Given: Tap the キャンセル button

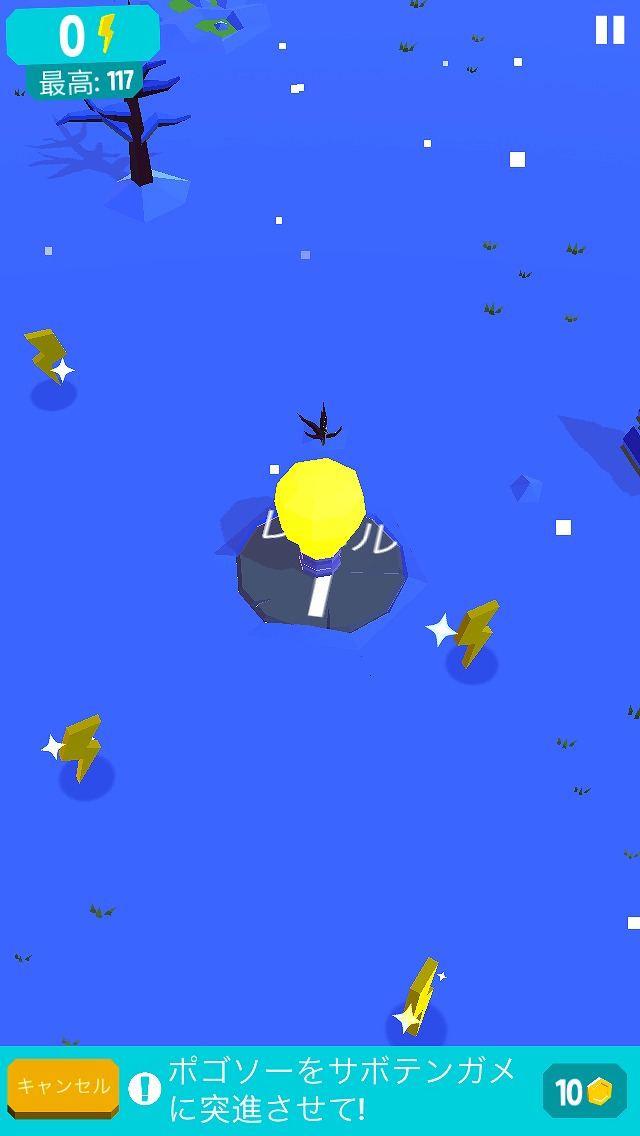Looking at the screenshot, I should click(63, 1089).
